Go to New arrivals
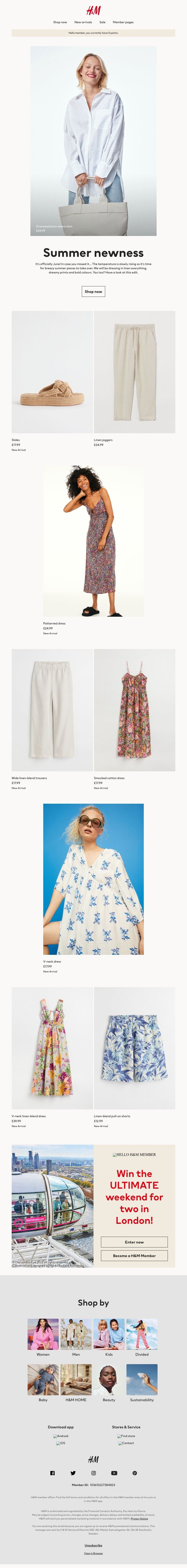Viewport: 187px width, 1568px height. [83, 22]
